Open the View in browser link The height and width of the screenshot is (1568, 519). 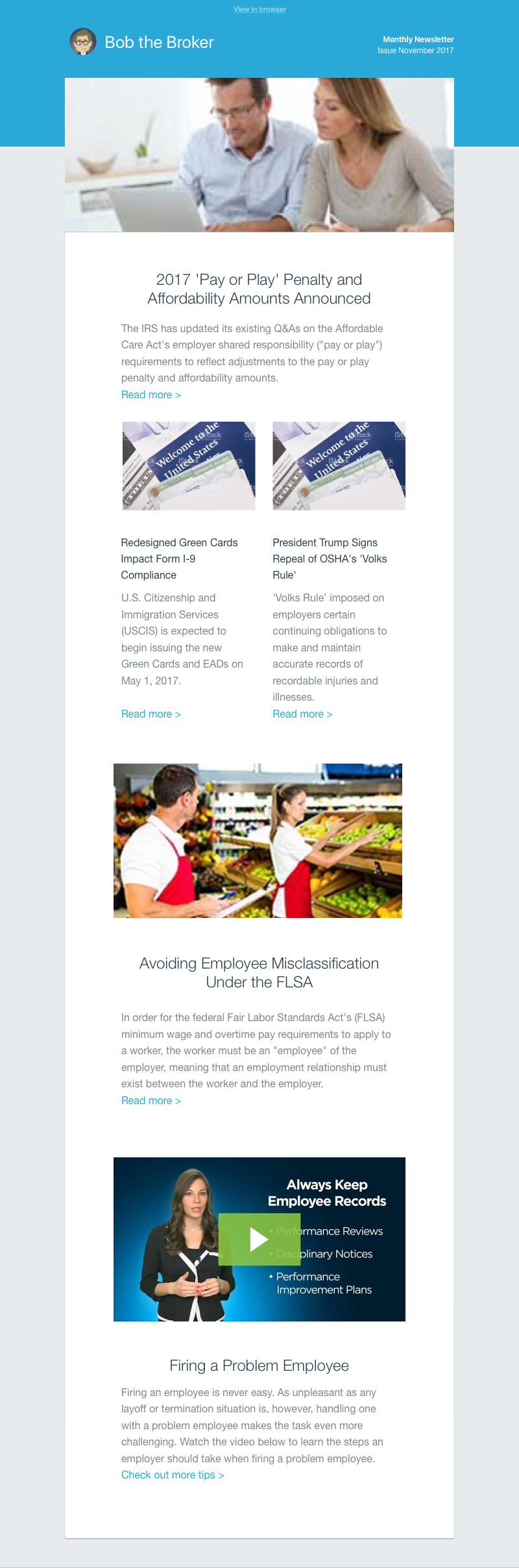(x=259, y=9)
